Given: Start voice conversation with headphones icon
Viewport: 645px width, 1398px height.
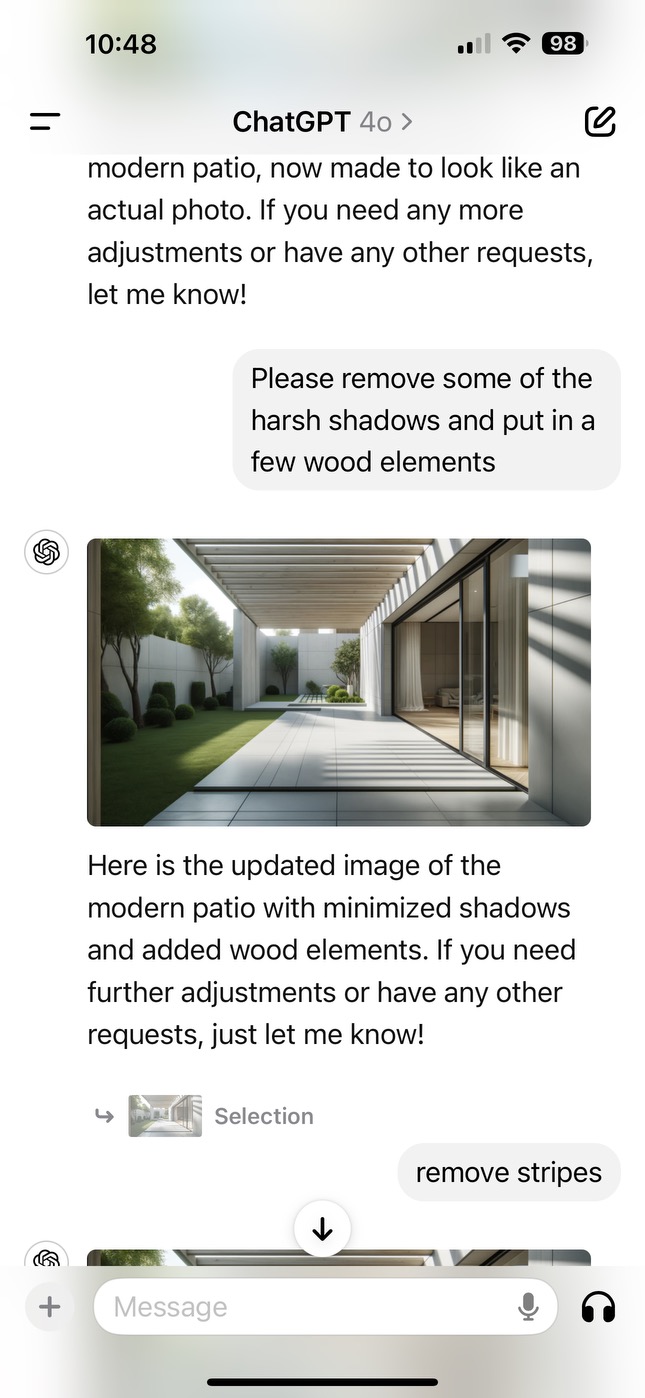Looking at the screenshot, I should pyautogui.click(x=598, y=1306).
